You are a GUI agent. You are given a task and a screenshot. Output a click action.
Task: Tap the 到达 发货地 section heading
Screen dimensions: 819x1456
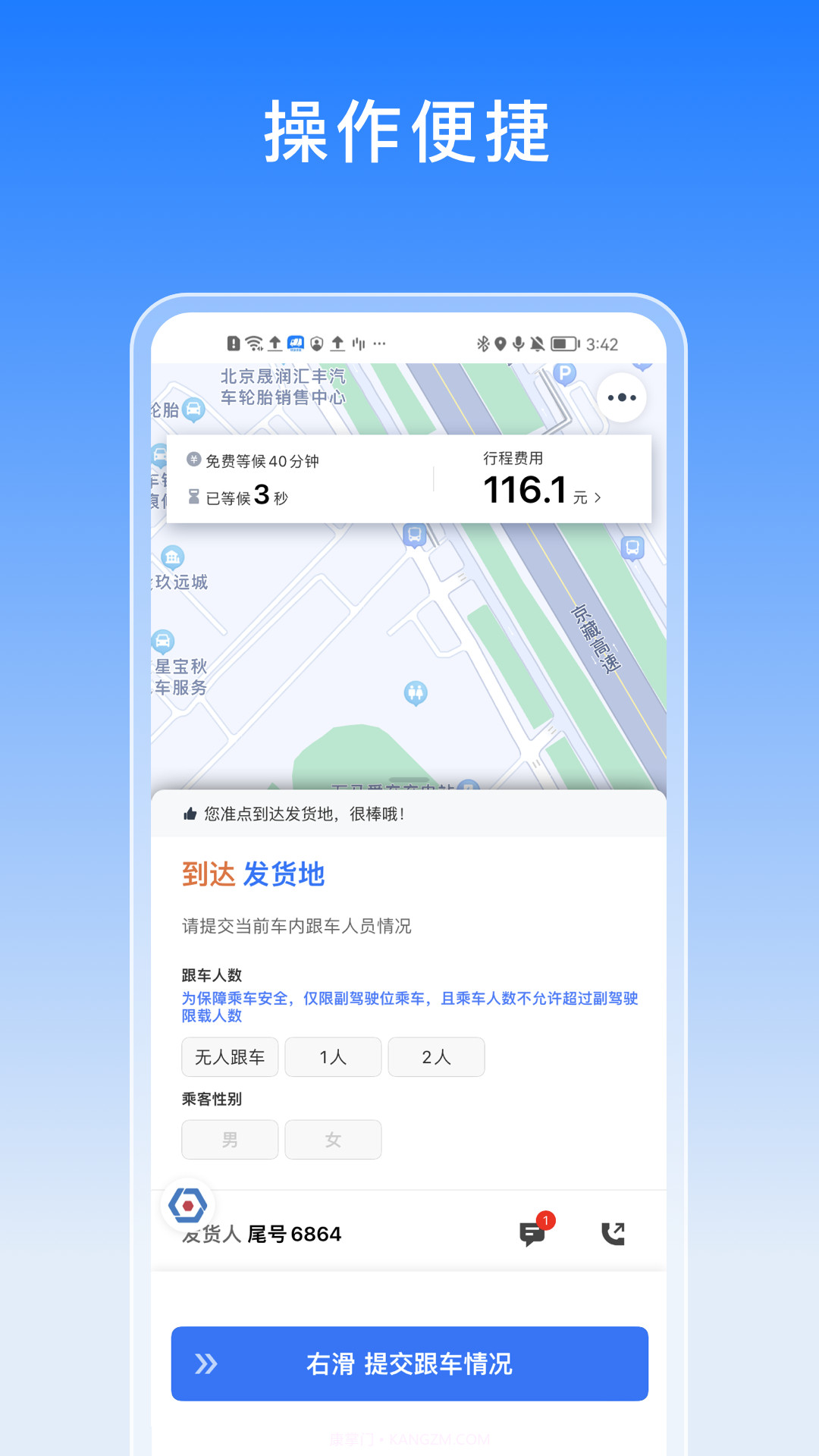click(254, 874)
